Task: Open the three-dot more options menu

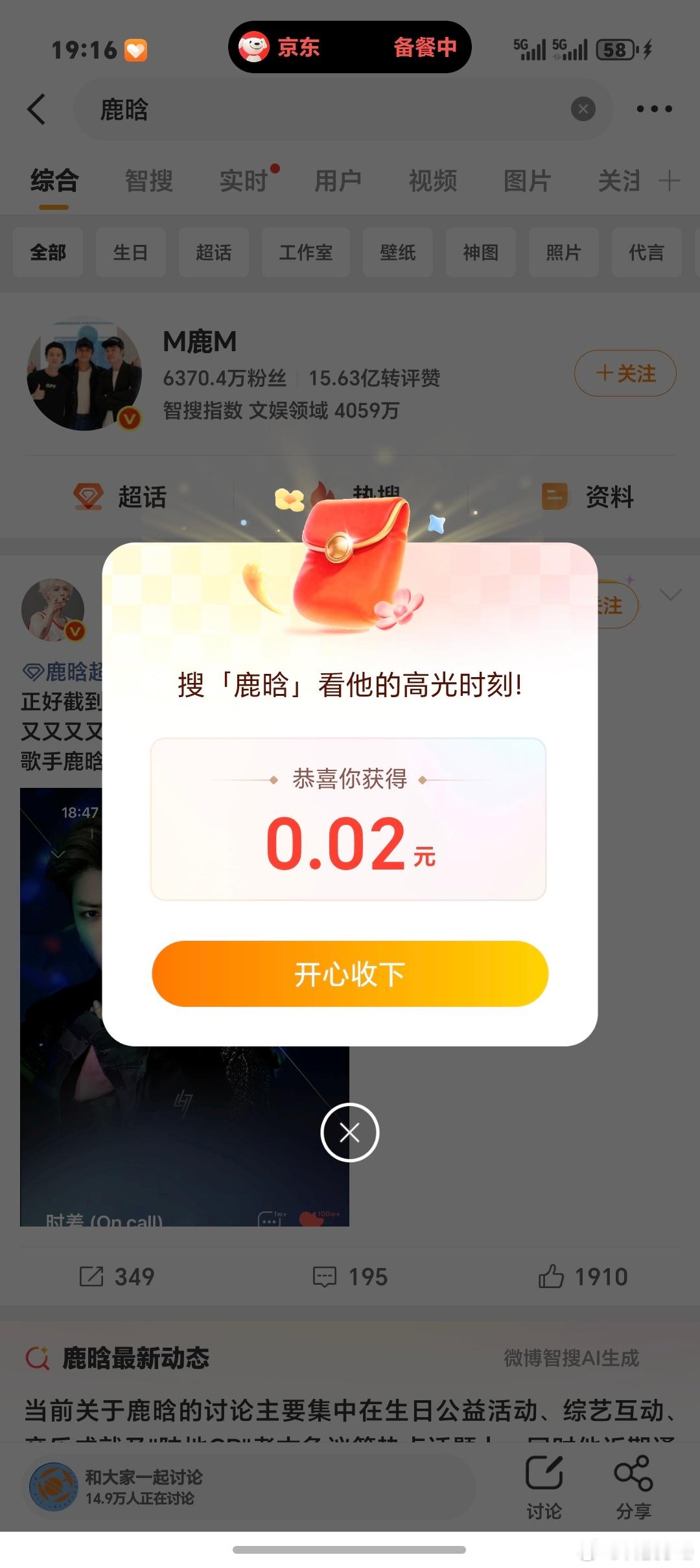Action: [x=653, y=109]
